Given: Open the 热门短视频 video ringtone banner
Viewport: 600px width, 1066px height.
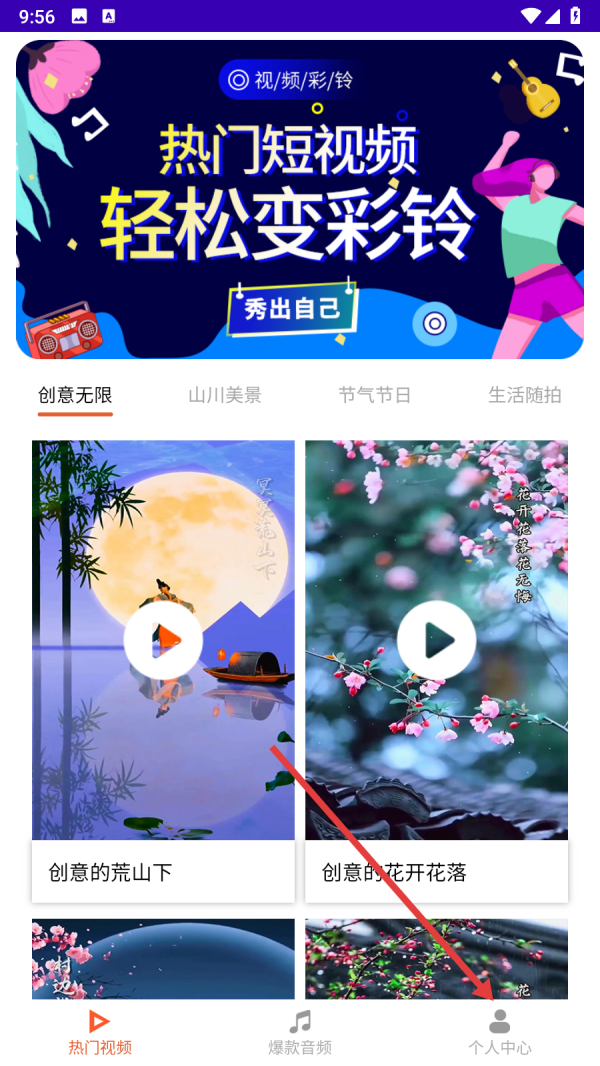Looking at the screenshot, I should coord(300,200).
